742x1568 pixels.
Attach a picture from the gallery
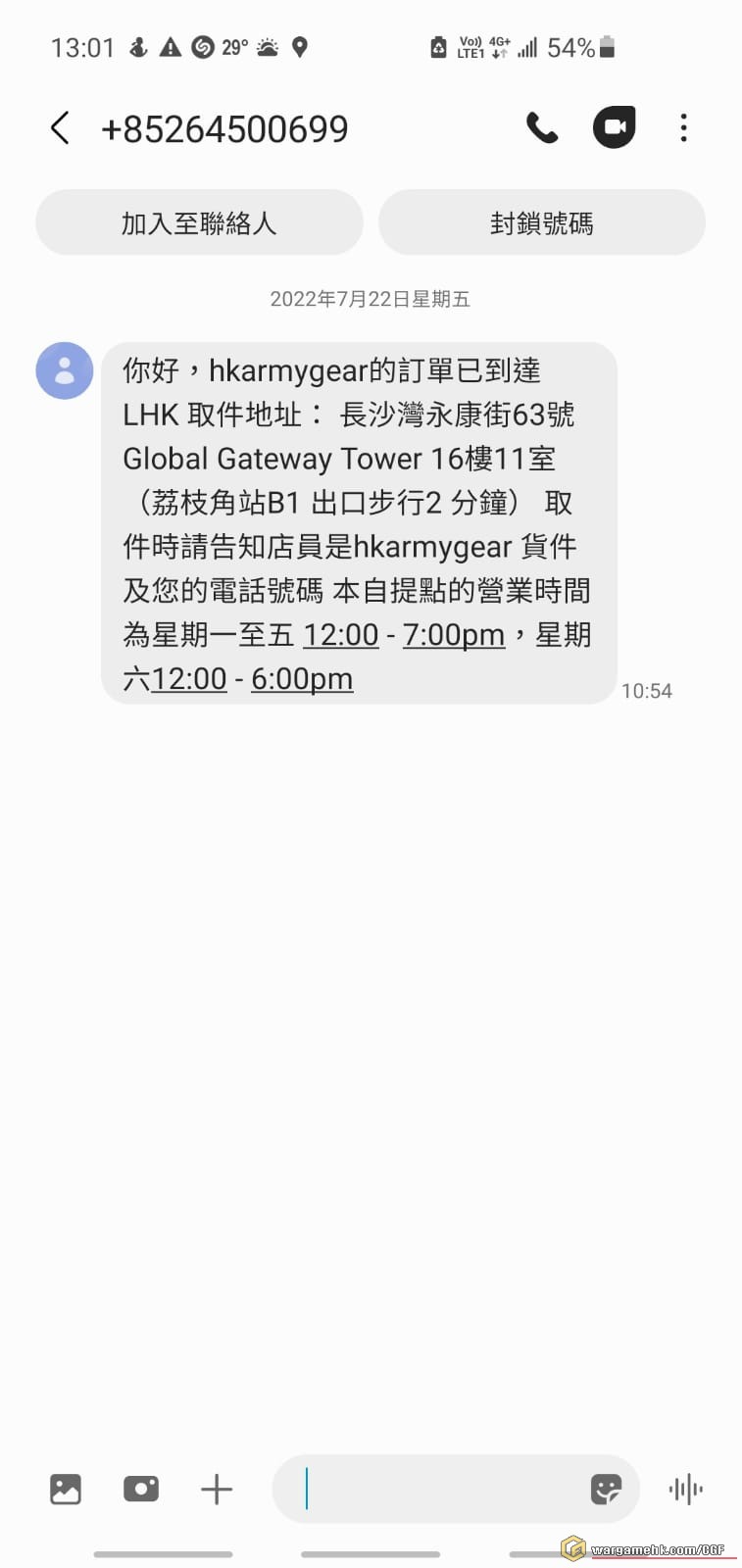point(66,1490)
